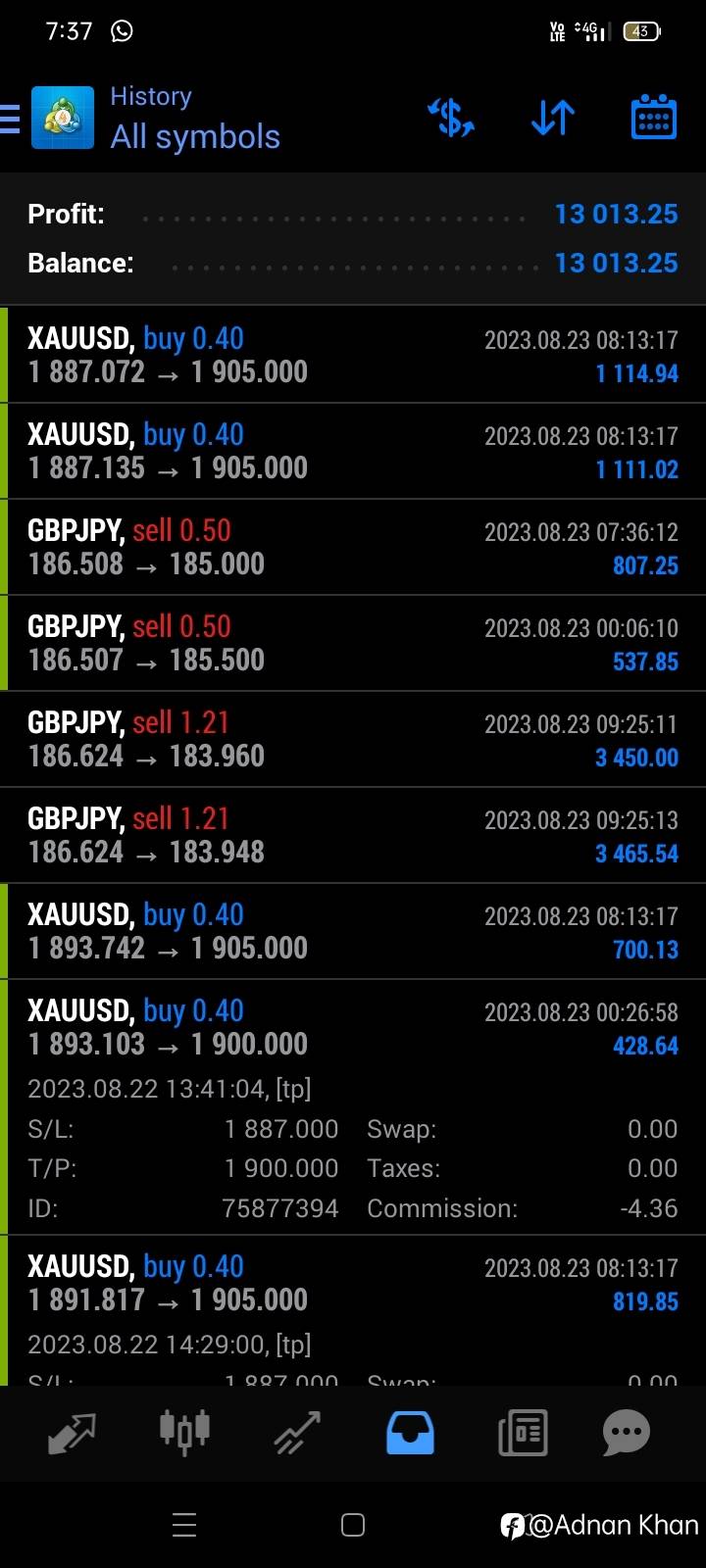Switch to the Trade tab
This screenshot has height=1568, width=706.
(x=297, y=1434)
